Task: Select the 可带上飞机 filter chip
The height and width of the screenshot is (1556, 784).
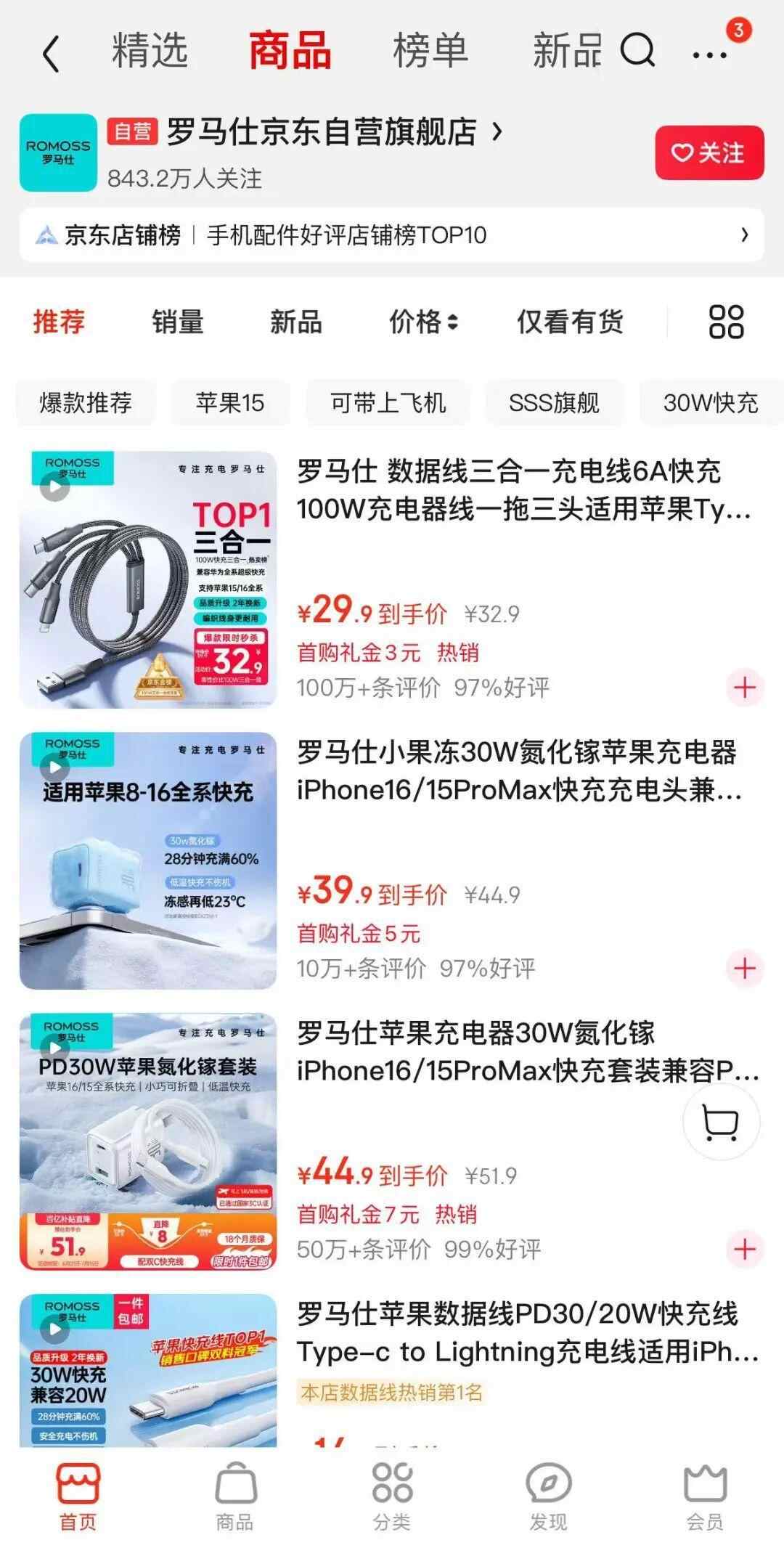Action: point(388,402)
